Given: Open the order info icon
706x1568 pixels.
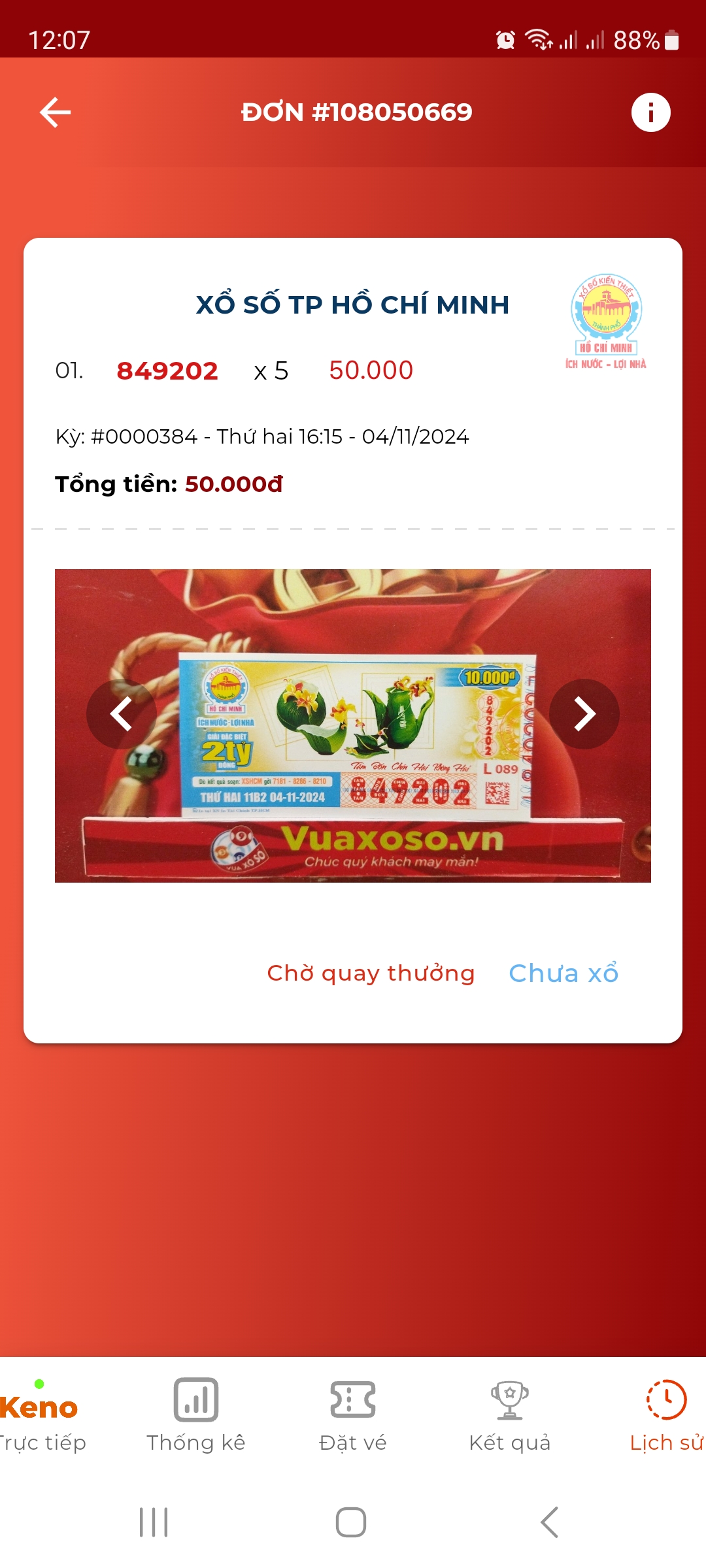Looking at the screenshot, I should [650, 112].
